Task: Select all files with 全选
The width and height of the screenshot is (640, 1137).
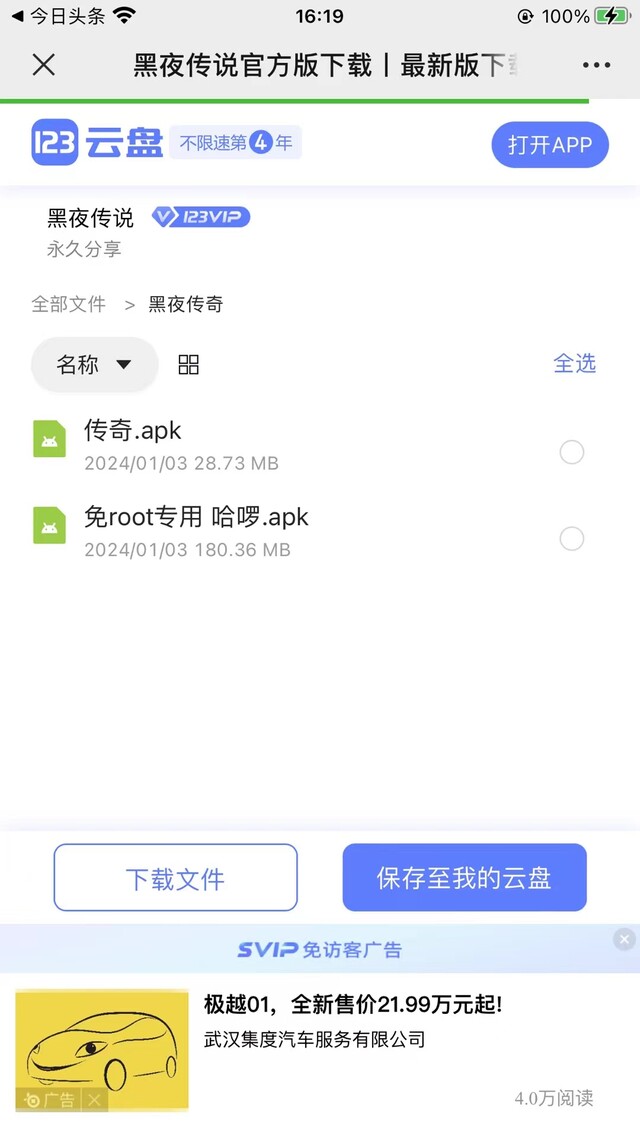Action: tap(575, 363)
